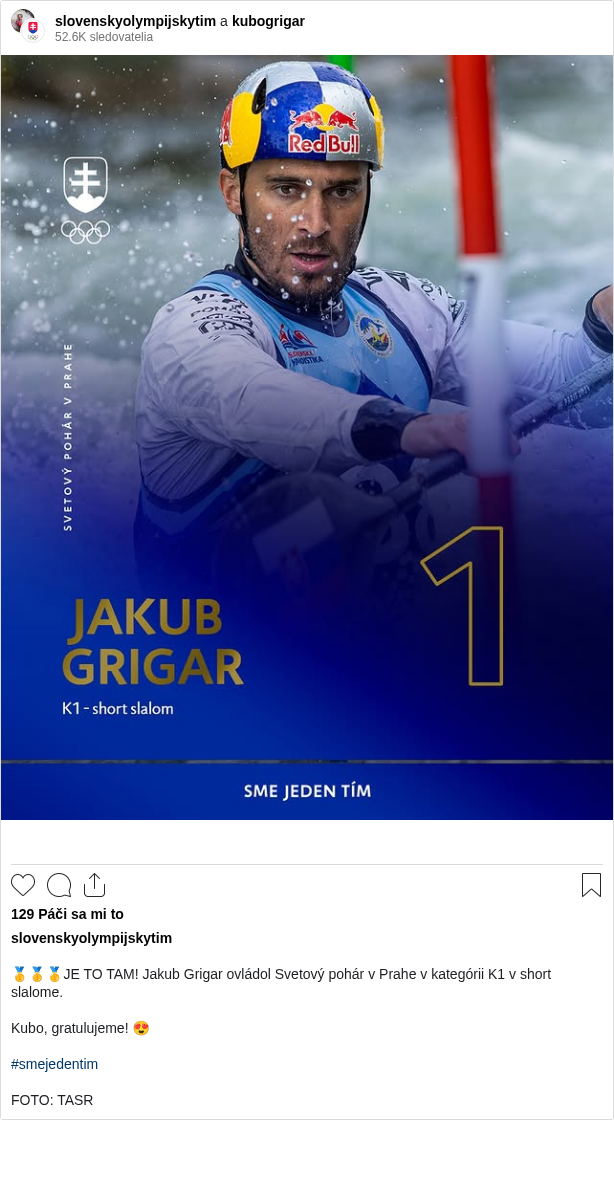View the 129 likes list
The image size is (614, 1189).
pos(67,914)
